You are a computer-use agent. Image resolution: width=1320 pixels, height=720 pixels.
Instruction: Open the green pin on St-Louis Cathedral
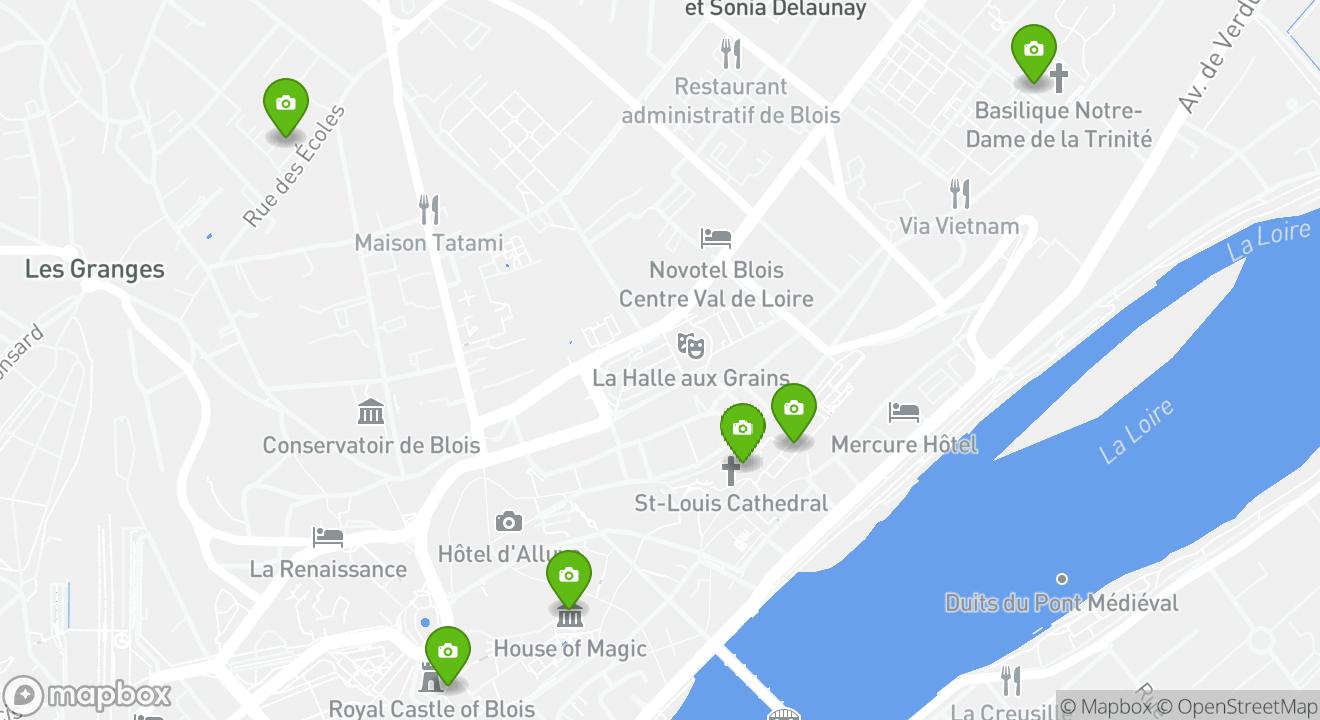click(742, 429)
